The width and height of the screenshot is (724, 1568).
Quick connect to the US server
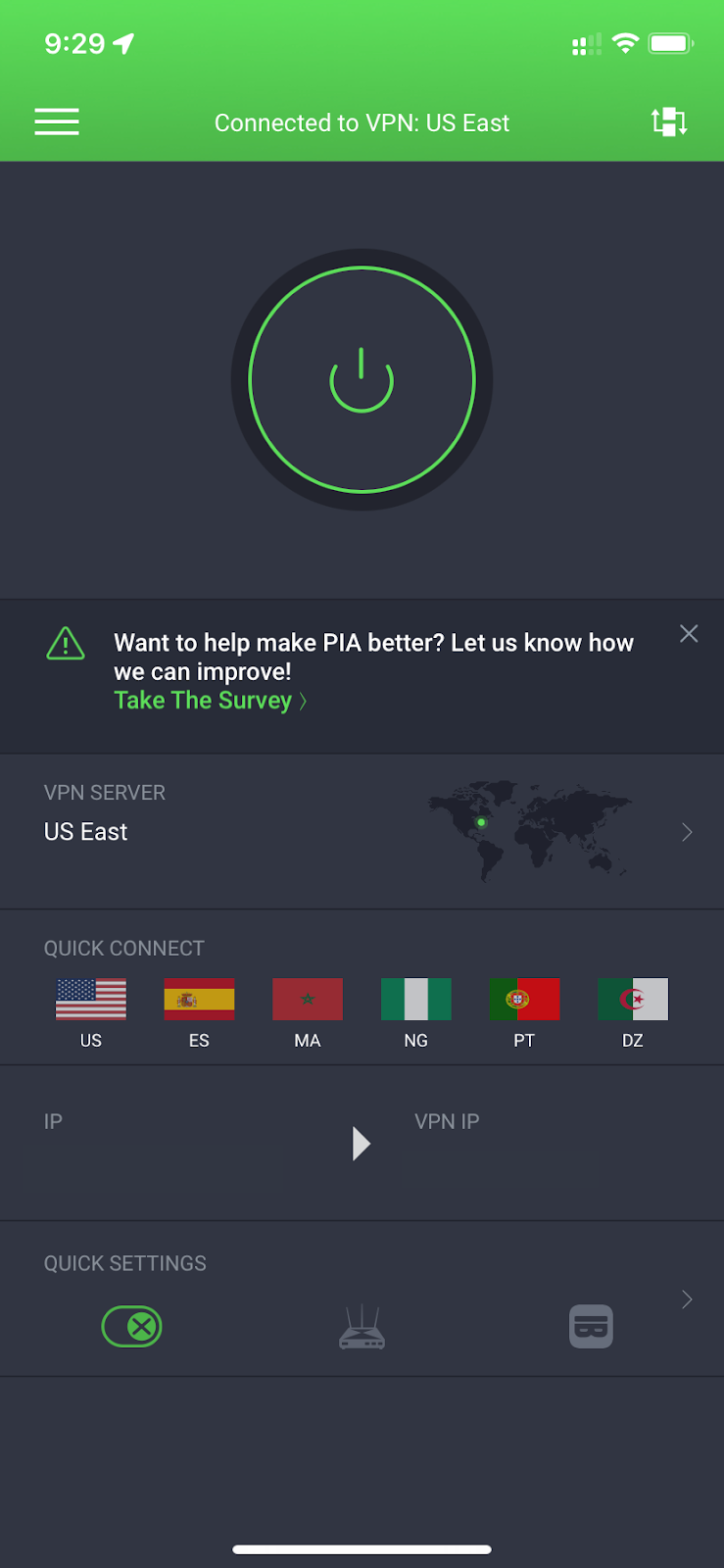coord(91,1000)
